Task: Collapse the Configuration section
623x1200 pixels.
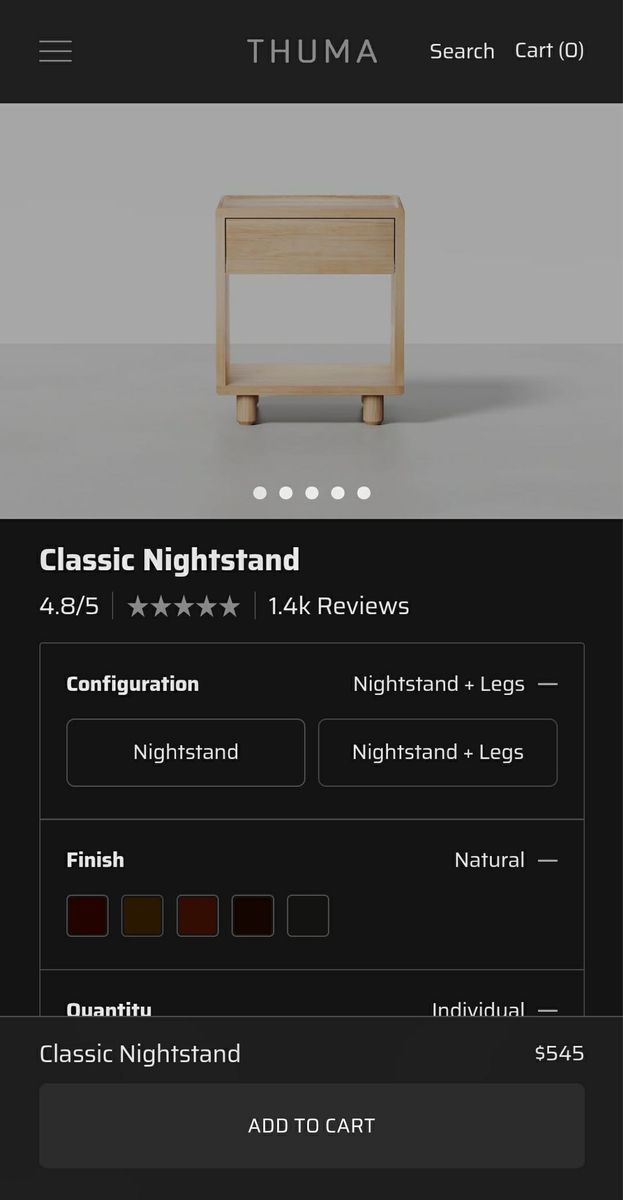Action: [547, 684]
